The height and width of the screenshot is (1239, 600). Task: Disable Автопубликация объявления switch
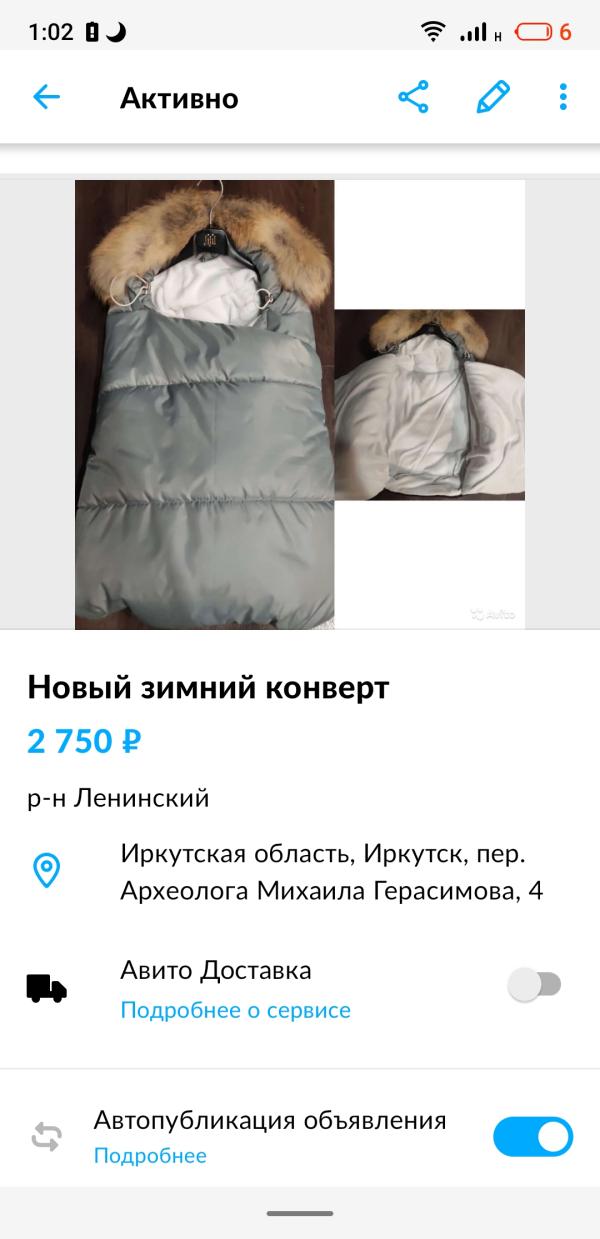(x=533, y=1137)
